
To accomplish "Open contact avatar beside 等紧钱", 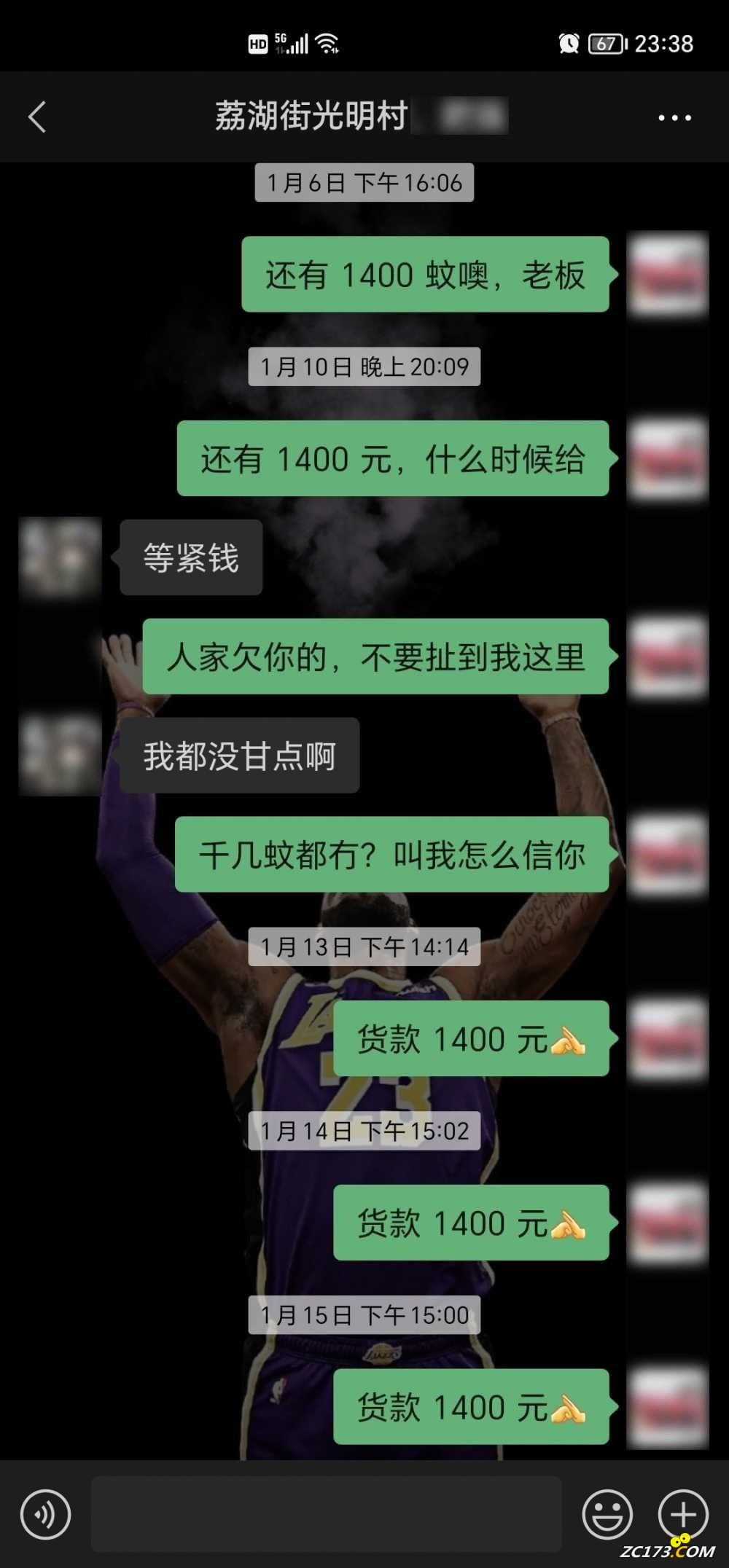I will coord(60,557).
